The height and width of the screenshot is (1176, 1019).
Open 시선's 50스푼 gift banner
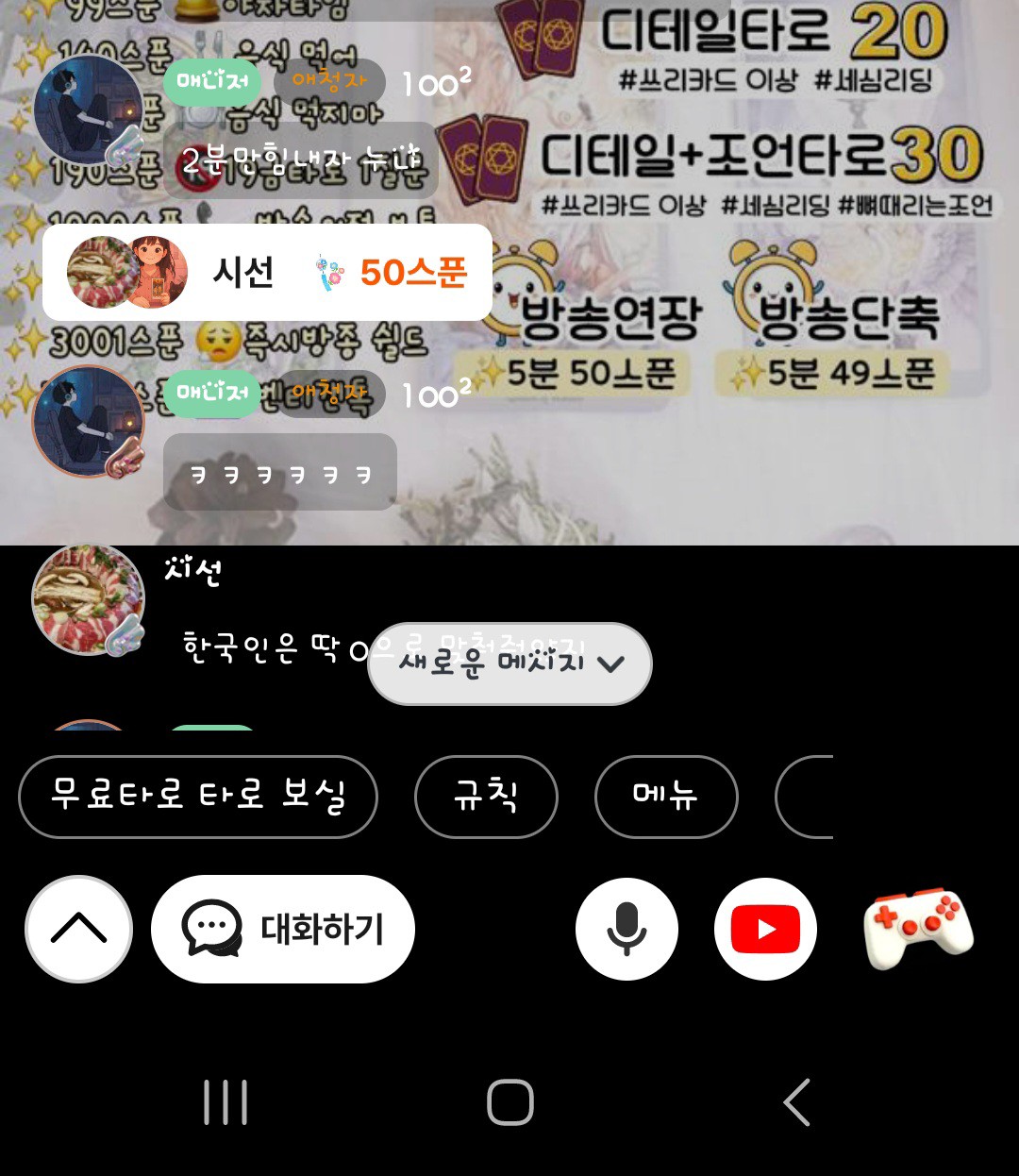(267, 273)
